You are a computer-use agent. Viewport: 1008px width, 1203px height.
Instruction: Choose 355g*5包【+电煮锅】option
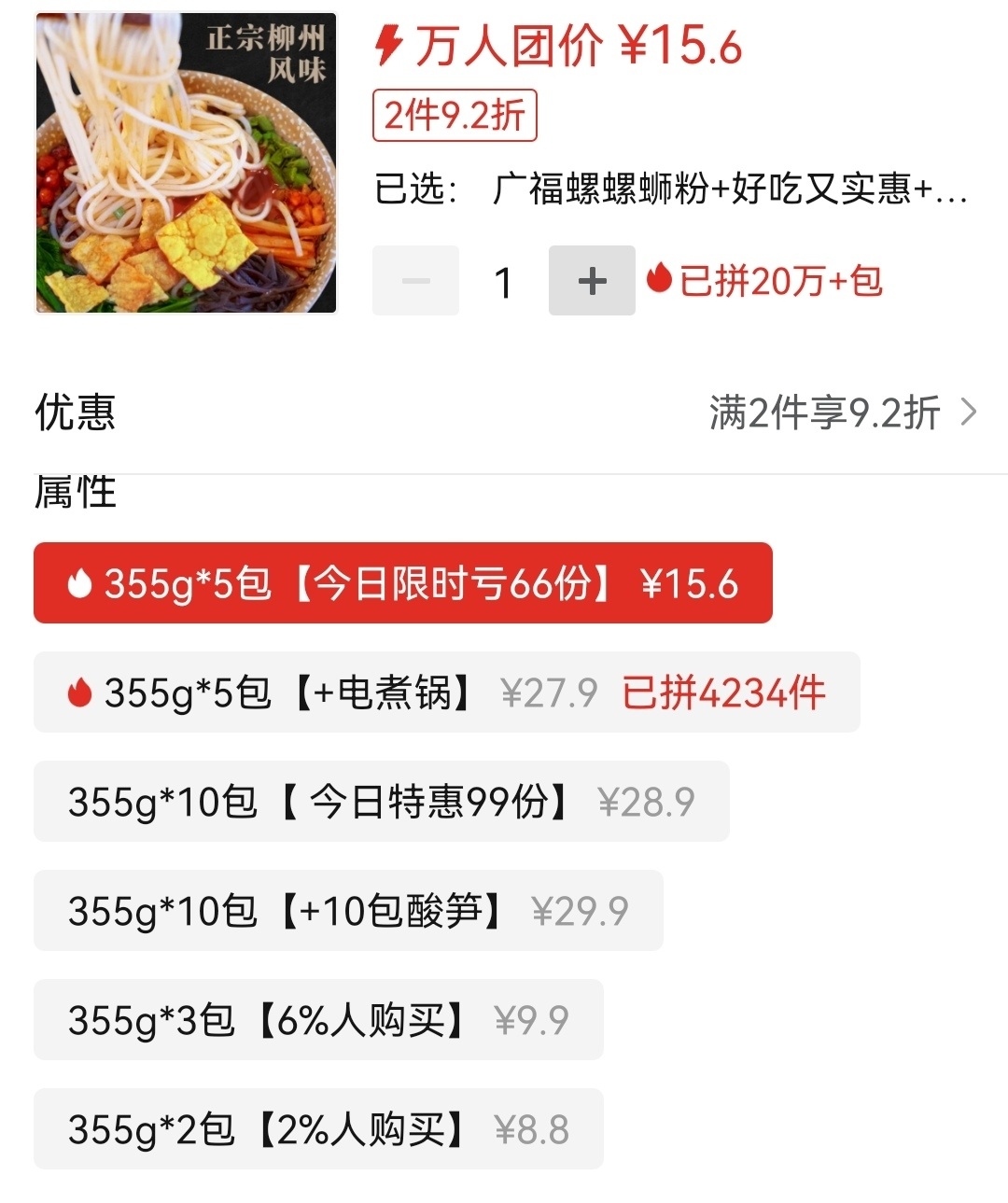click(446, 692)
